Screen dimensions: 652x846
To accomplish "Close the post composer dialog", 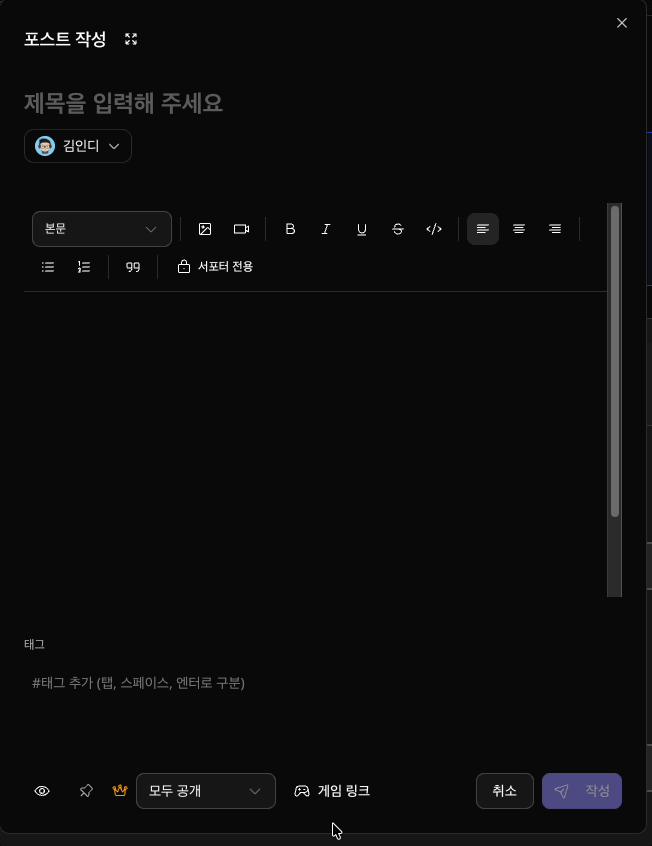I will tap(622, 23).
